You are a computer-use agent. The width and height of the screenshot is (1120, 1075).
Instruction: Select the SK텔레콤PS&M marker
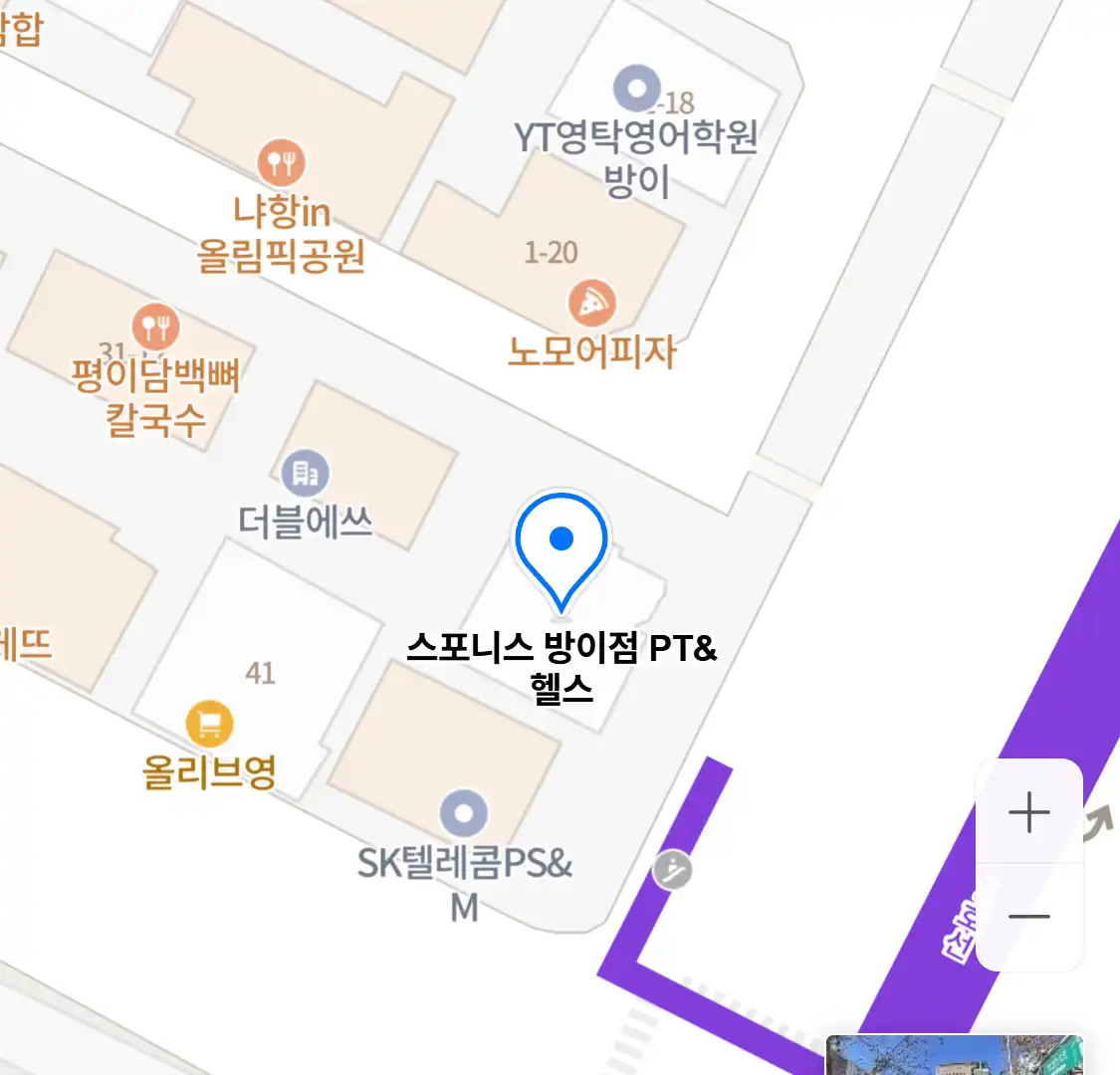point(464,813)
